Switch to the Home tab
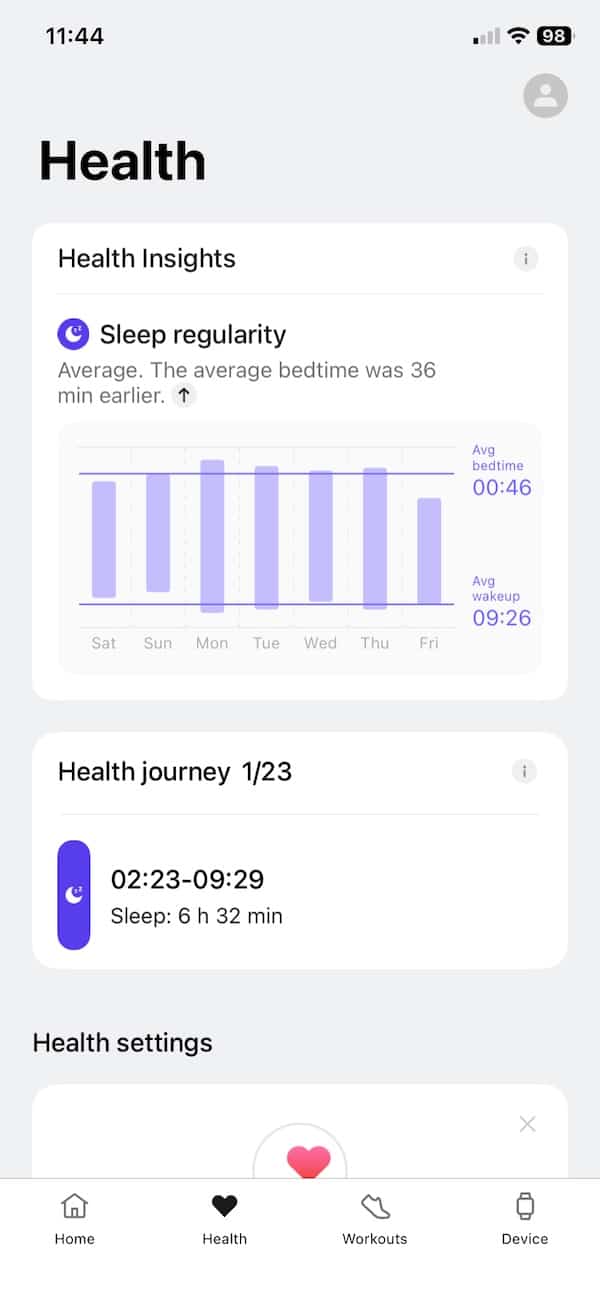 [x=75, y=1219]
